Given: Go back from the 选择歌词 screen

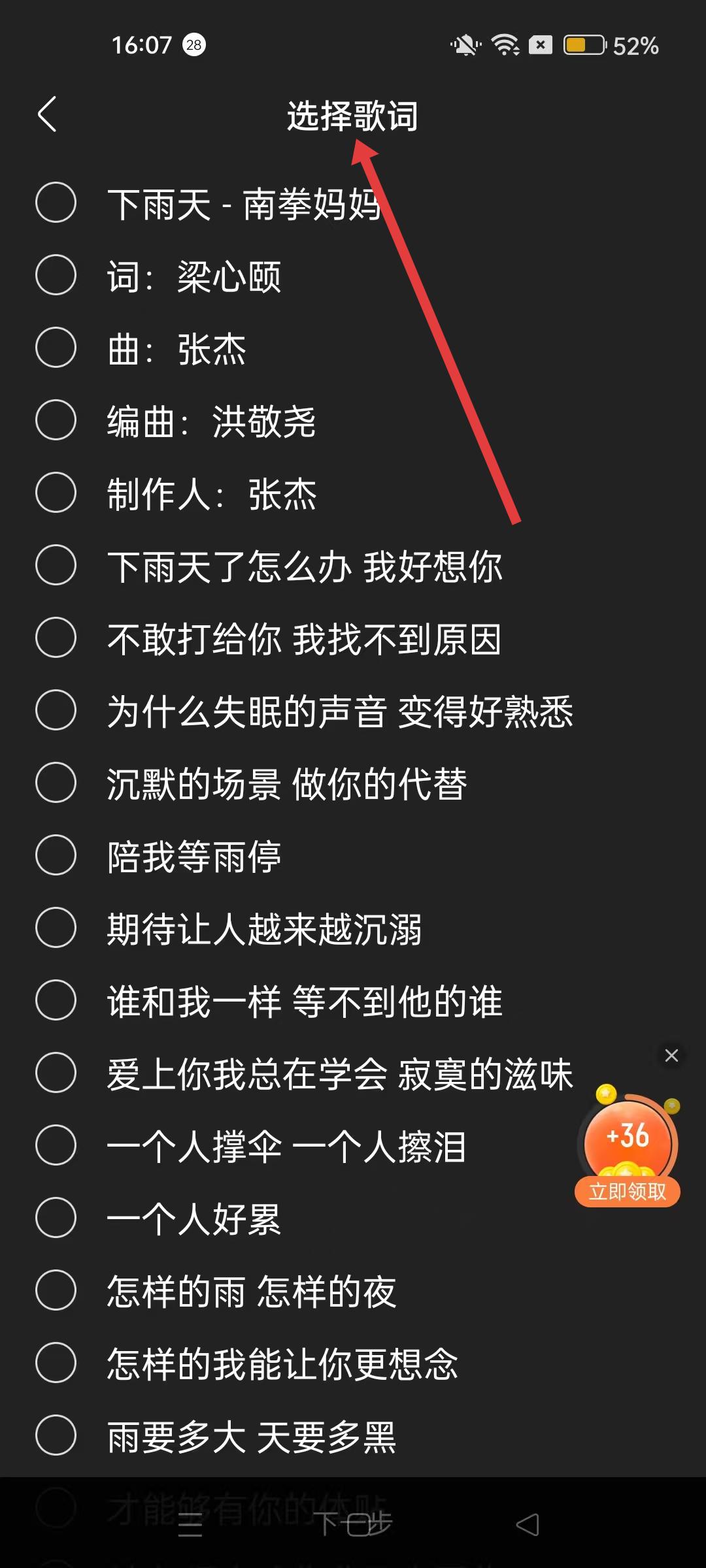Looking at the screenshot, I should pos(47,115).
